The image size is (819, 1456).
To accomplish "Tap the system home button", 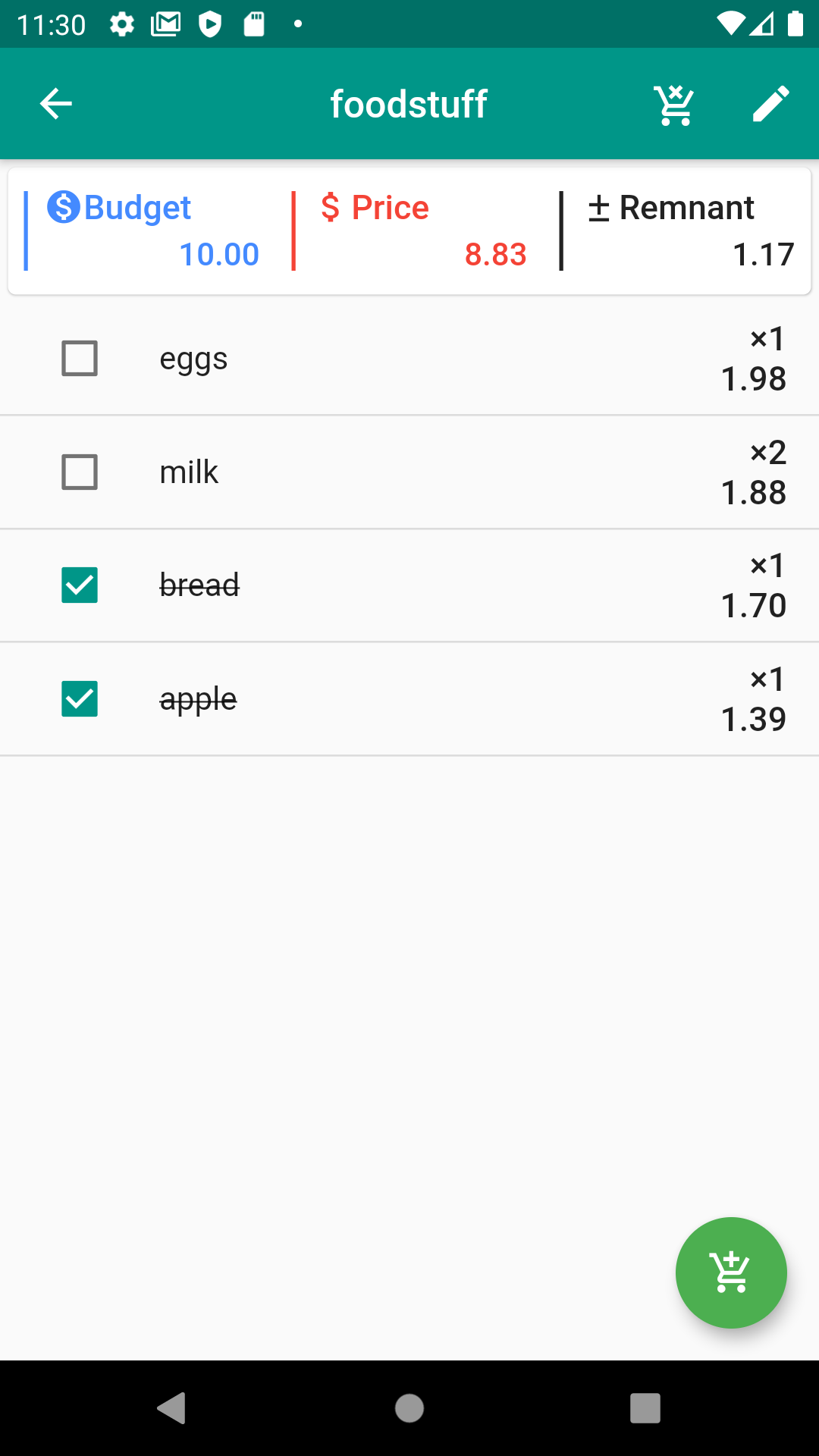I will click(x=409, y=1408).
